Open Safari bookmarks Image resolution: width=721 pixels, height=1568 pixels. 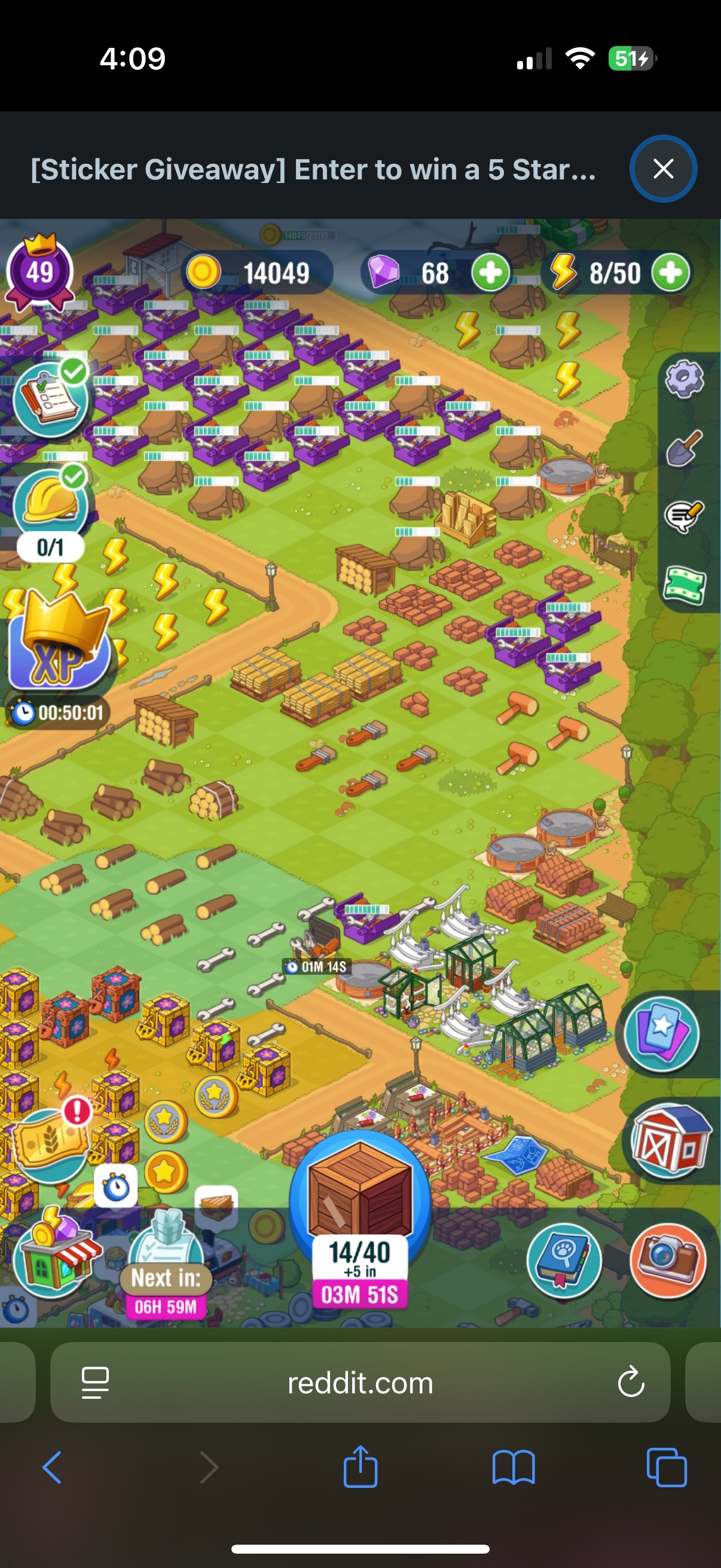(x=514, y=1468)
